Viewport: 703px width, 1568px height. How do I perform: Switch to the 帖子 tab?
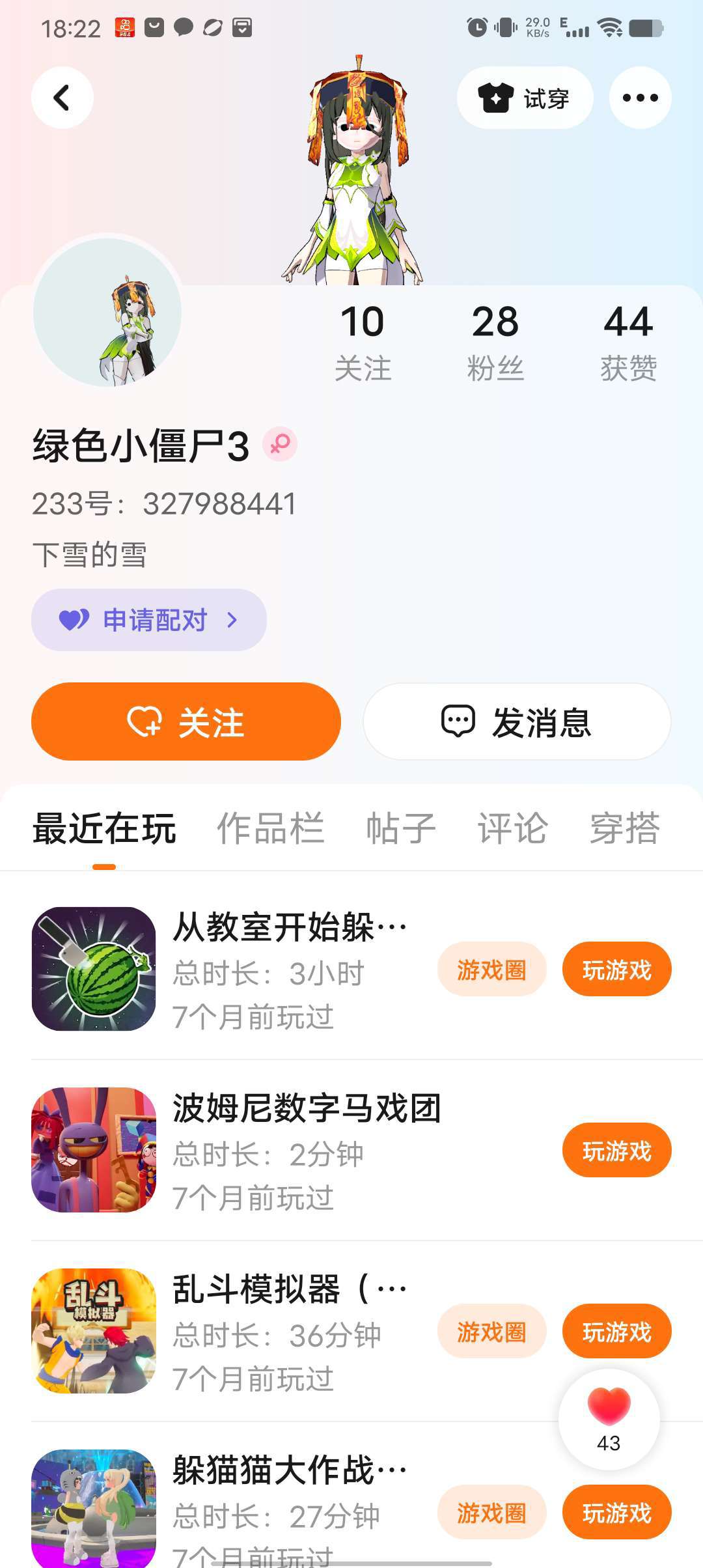point(400,828)
